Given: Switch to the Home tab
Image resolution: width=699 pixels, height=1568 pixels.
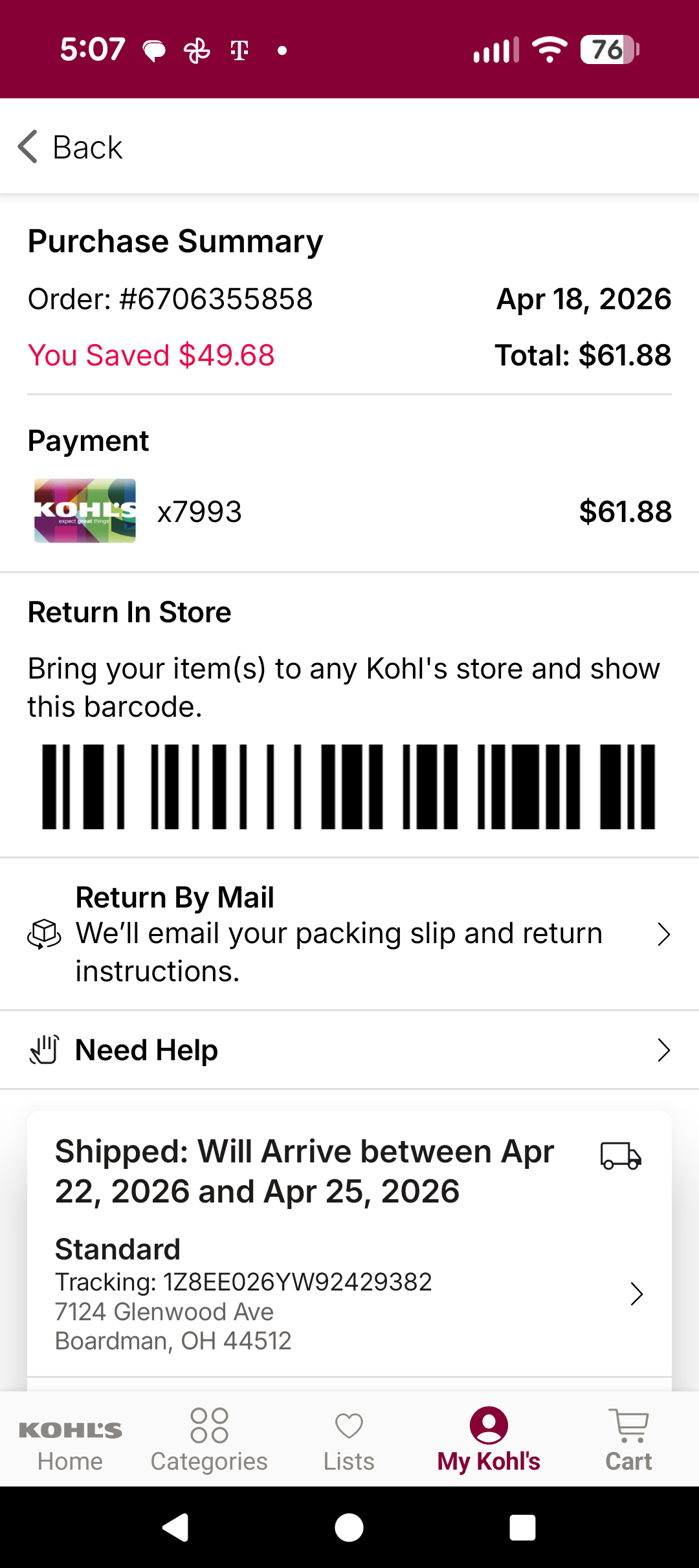Looking at the screenshot, I should point(70,1441).
